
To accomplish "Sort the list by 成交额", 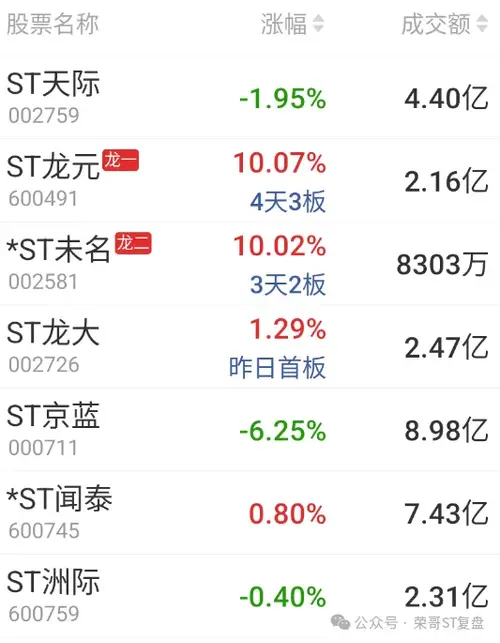I will point(445,24).
